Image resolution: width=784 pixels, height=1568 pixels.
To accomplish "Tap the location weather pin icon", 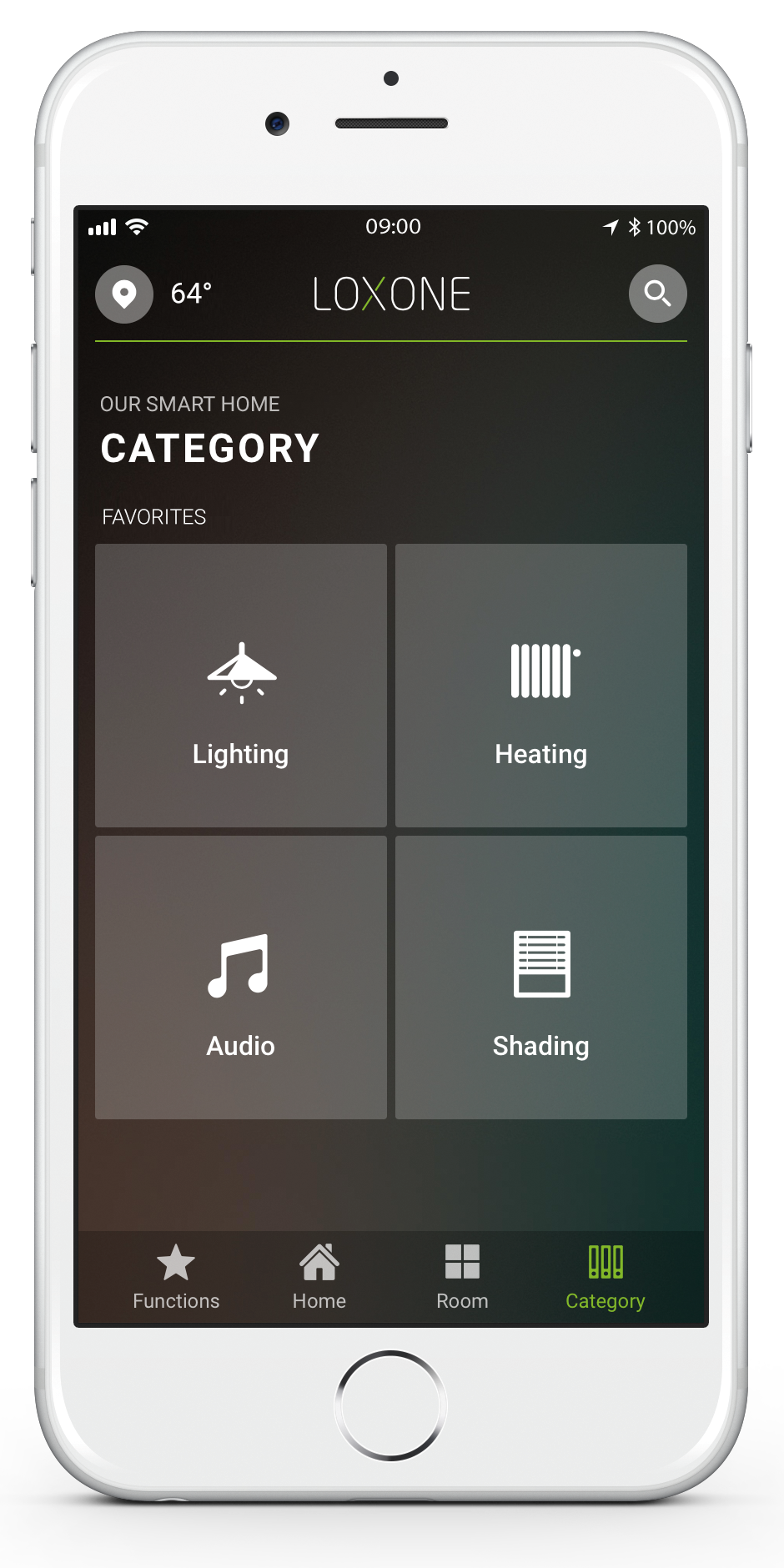I will [124, 294].
